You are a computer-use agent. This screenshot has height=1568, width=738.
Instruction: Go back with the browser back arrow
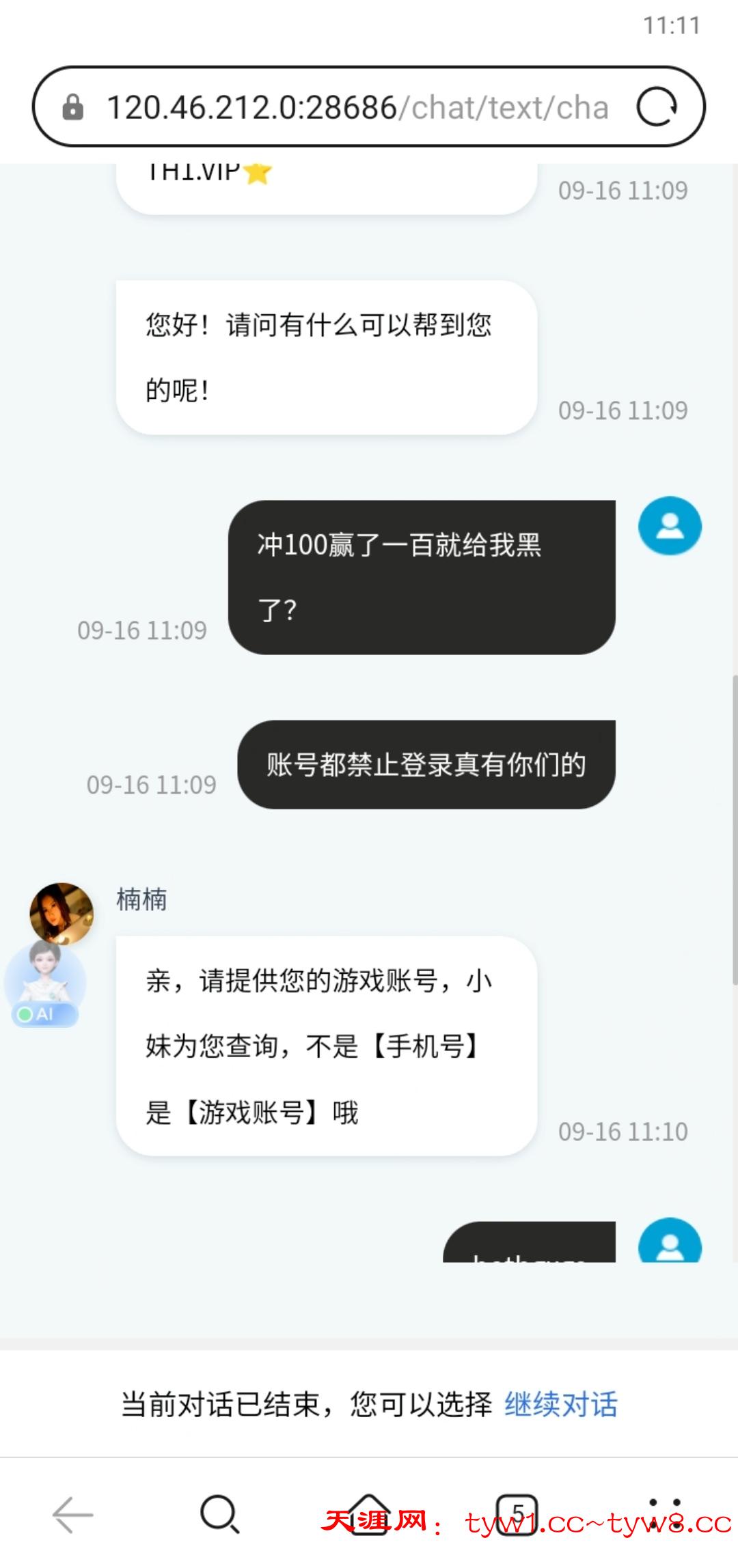pyautogui.click(x=73, y=1515)
